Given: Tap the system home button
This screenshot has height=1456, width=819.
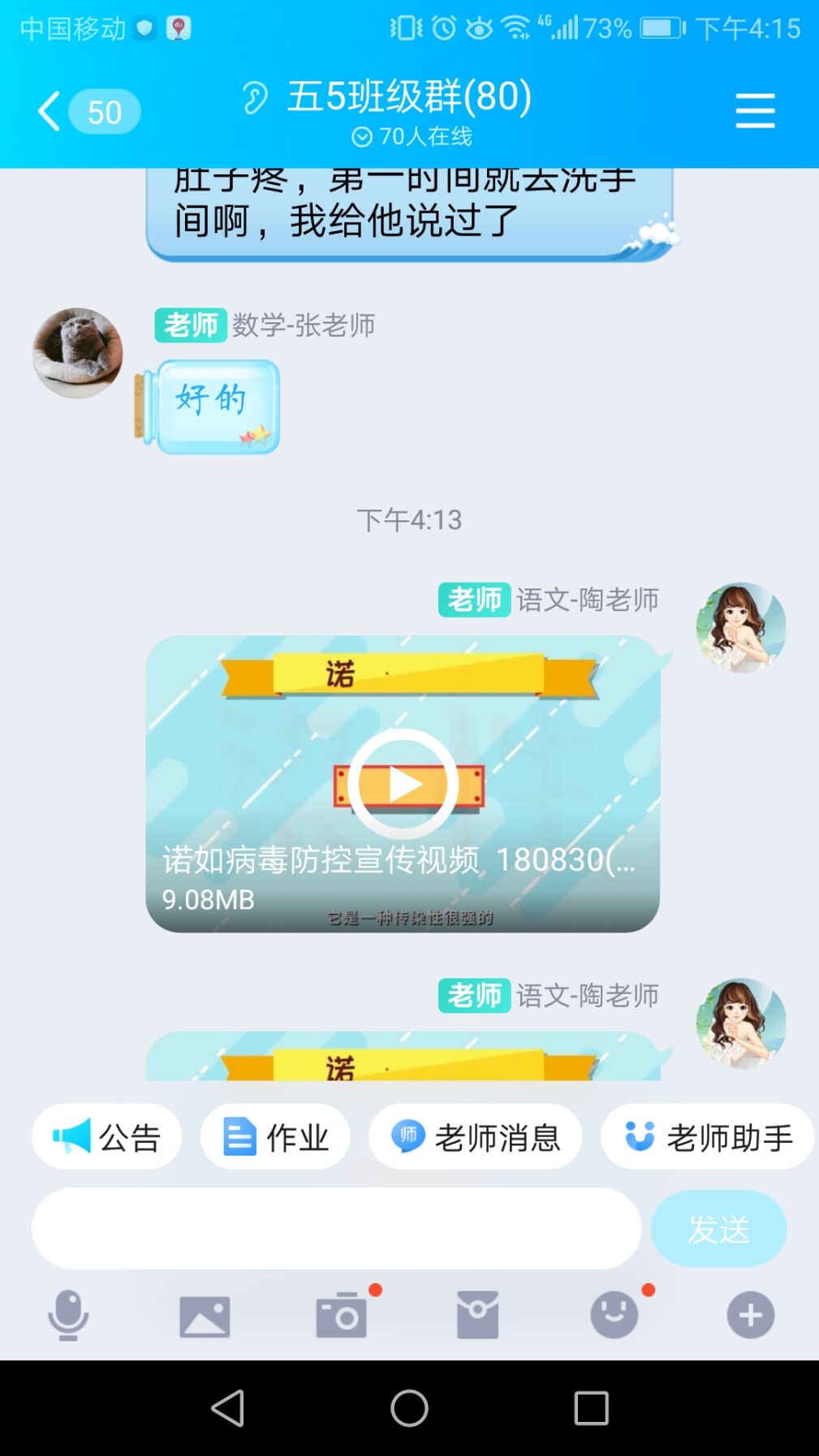Looking at the screenshot, I should [409, 1408].
